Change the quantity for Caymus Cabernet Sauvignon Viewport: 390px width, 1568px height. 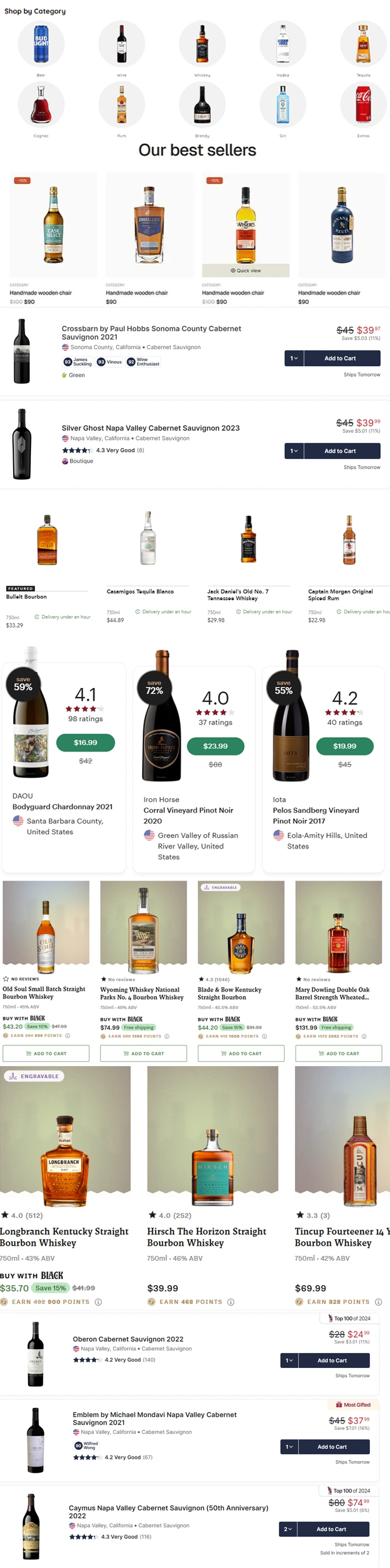pyautogui.click(x=288, y=1529)
